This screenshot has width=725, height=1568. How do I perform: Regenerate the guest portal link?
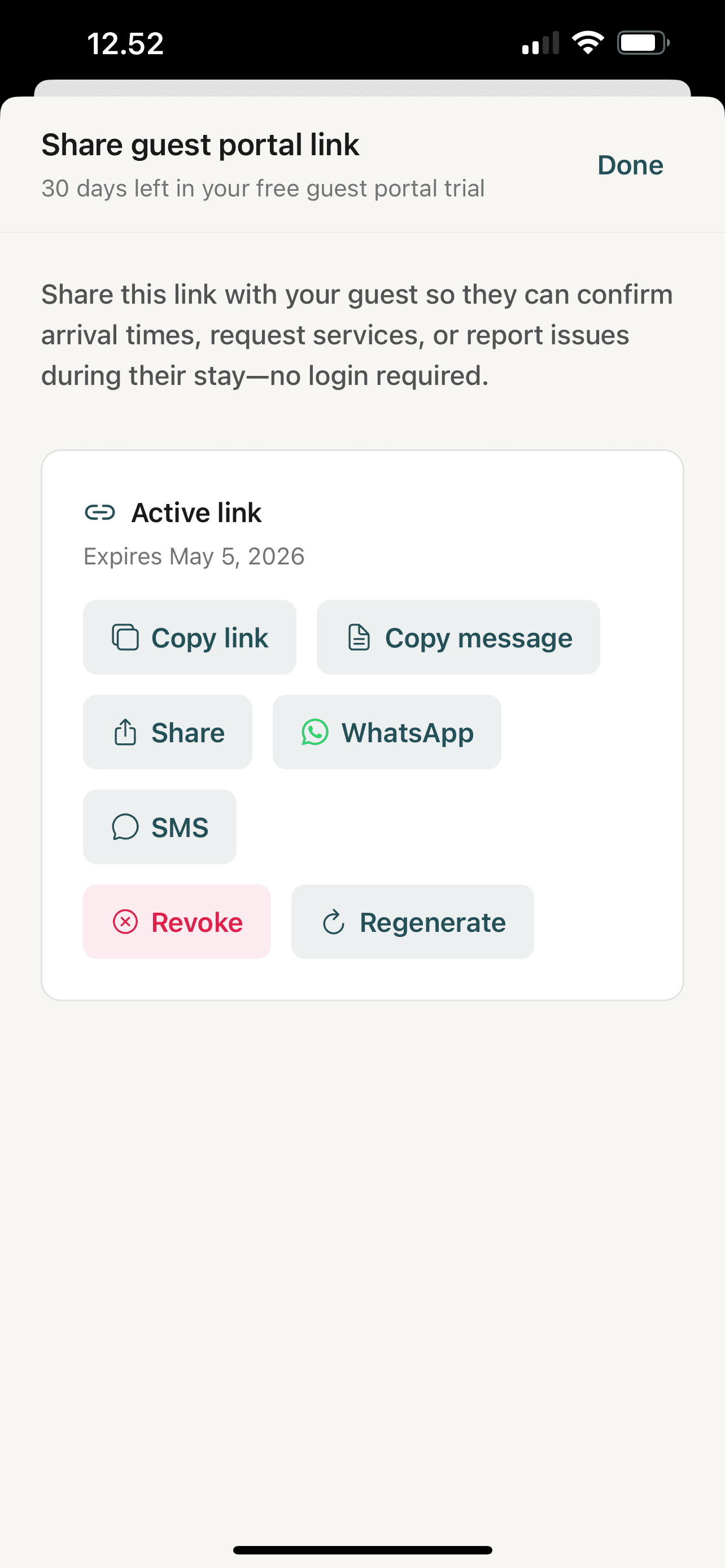(413, 922)
